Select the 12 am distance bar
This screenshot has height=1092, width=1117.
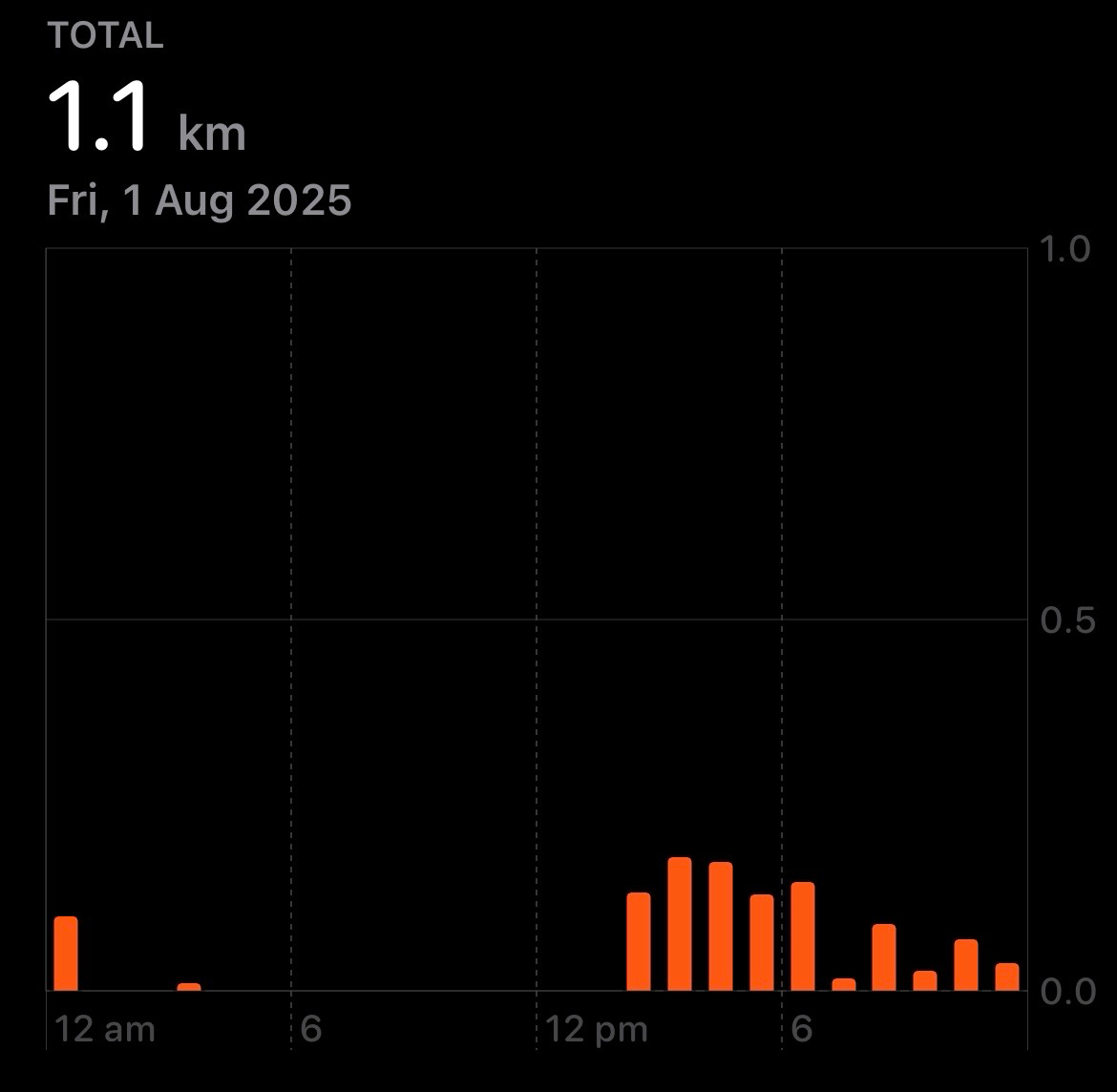(x=66, y=954)
